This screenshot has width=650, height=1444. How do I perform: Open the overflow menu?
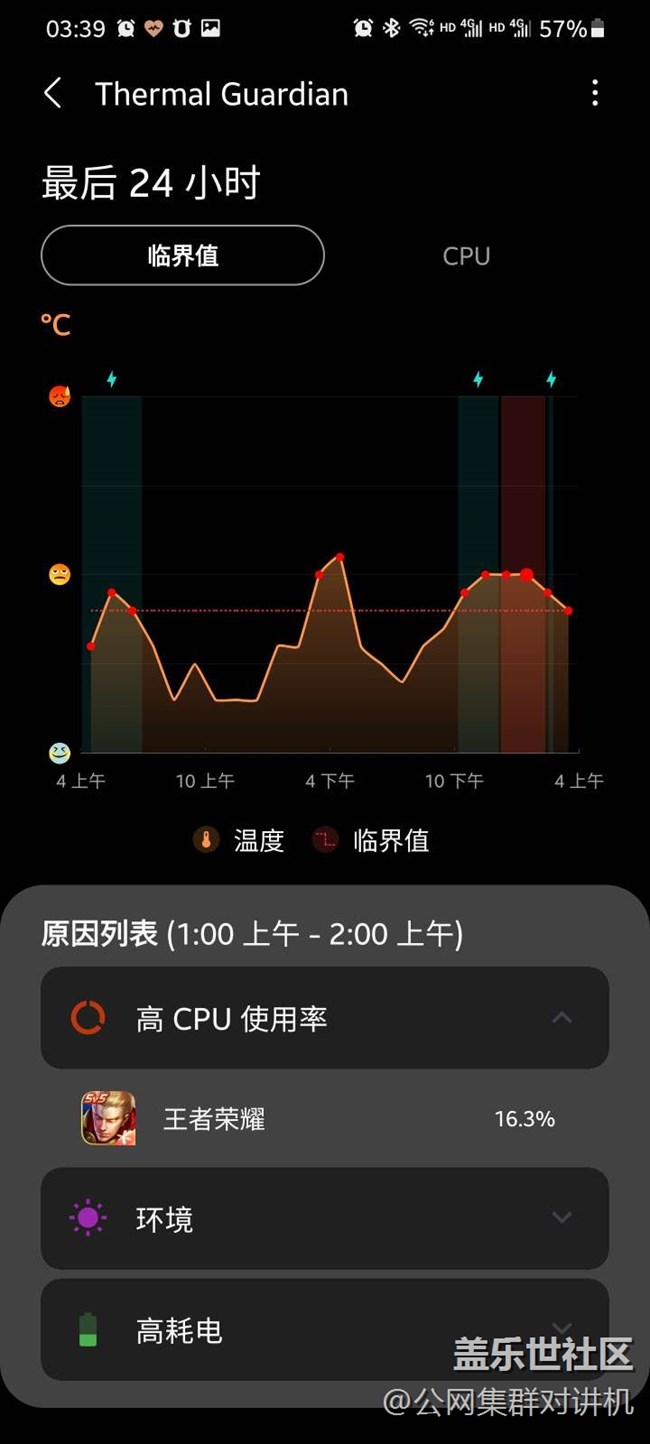pyautogui.click(x=594, y=94)
